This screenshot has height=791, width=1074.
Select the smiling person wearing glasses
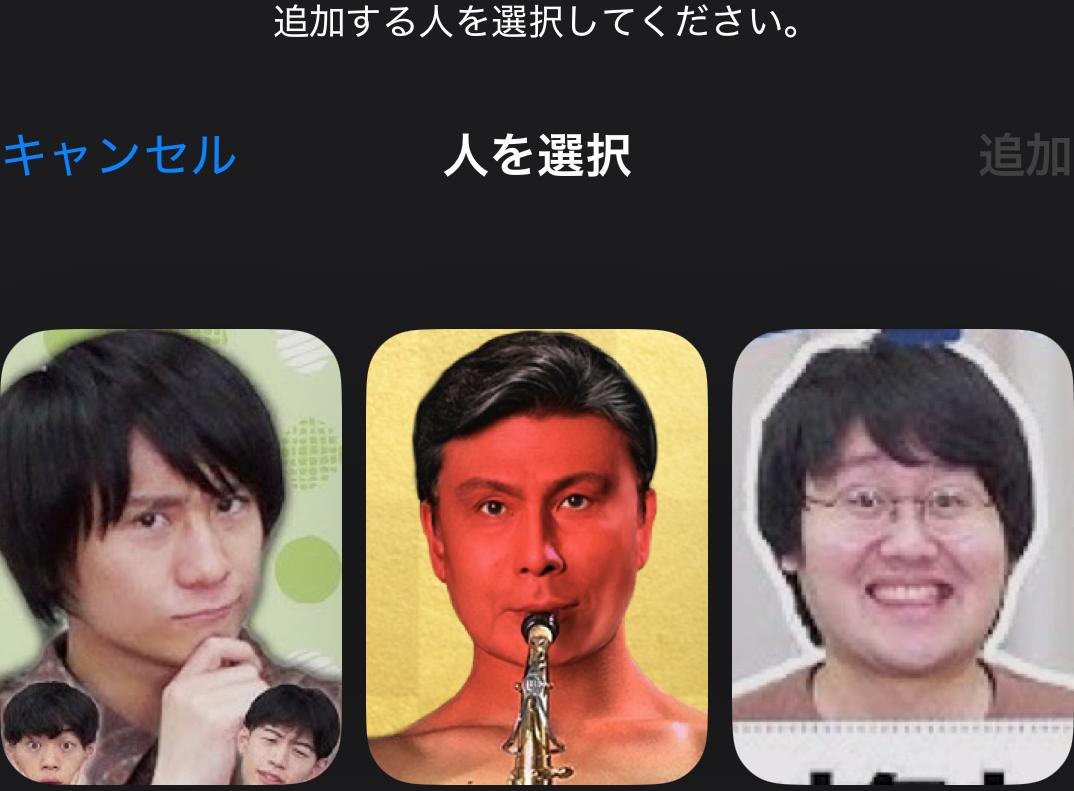click(902, 556)
